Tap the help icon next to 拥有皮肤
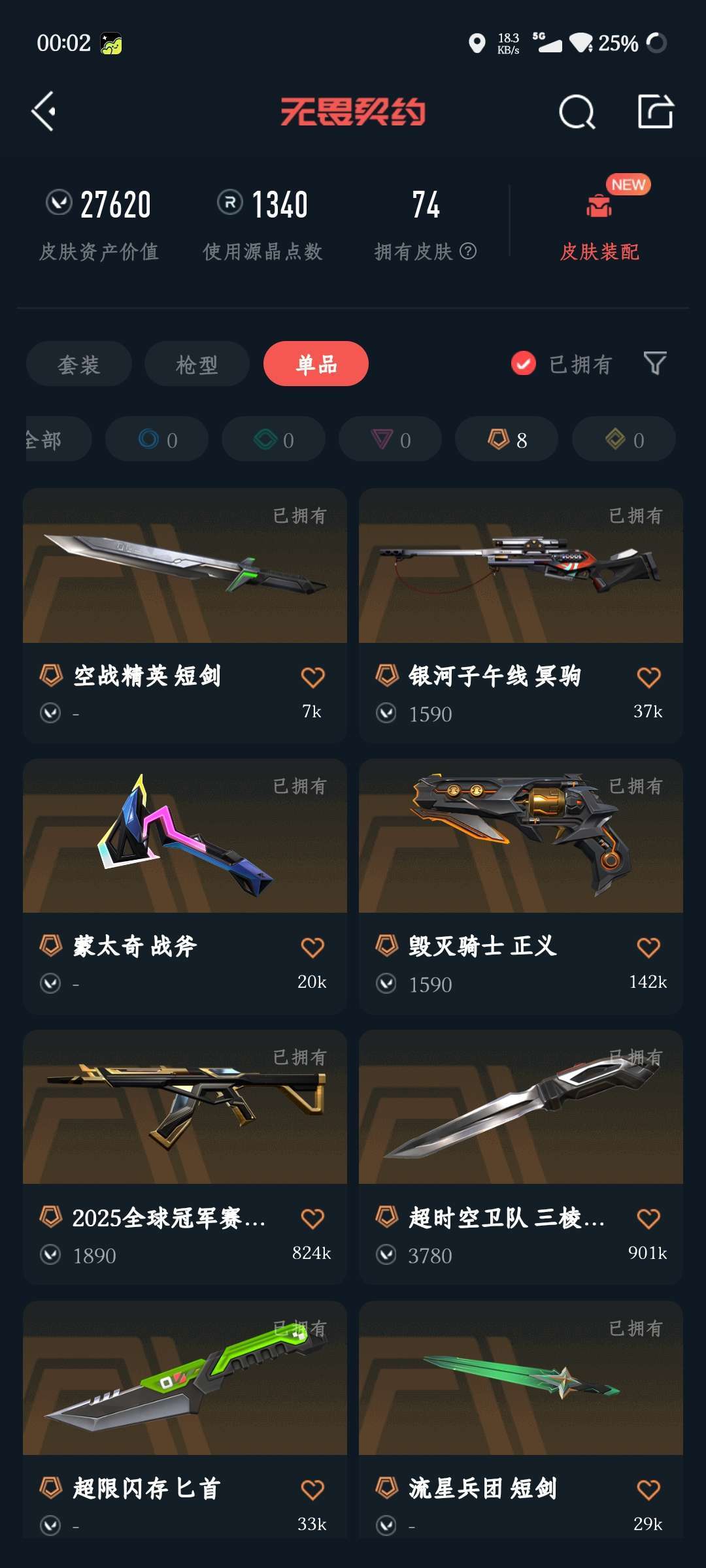This screenshot has width=706, height=1568. coord(468,251)
